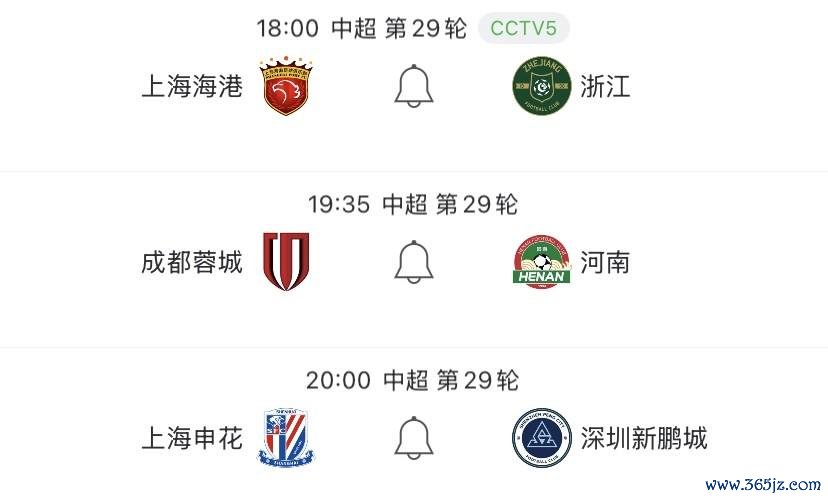Turn on the bell for 上海申花 vs 深圳新鹏城
The height and width of the screenshot is (500, 828).
coord(413,438)
